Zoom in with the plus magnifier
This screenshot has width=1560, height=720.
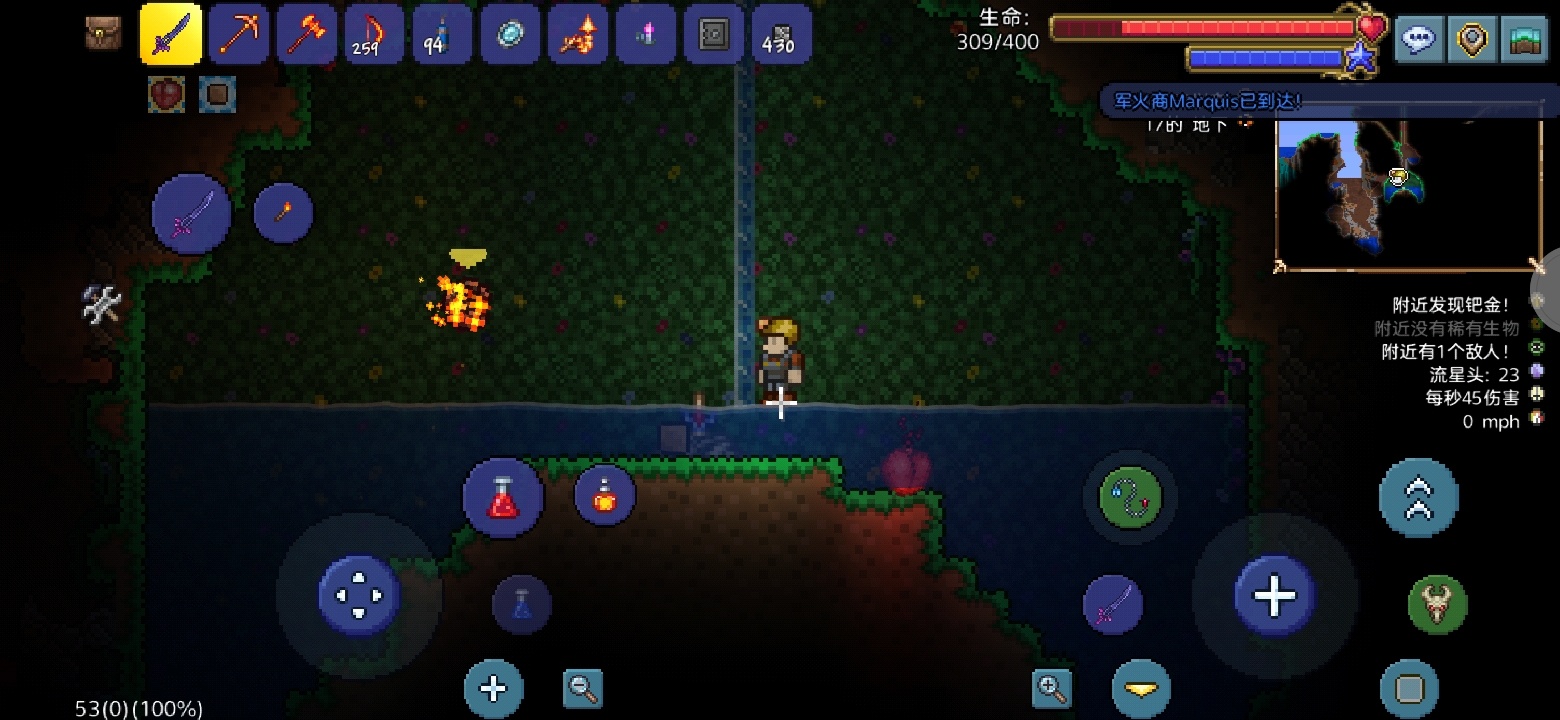(1051, 687)
